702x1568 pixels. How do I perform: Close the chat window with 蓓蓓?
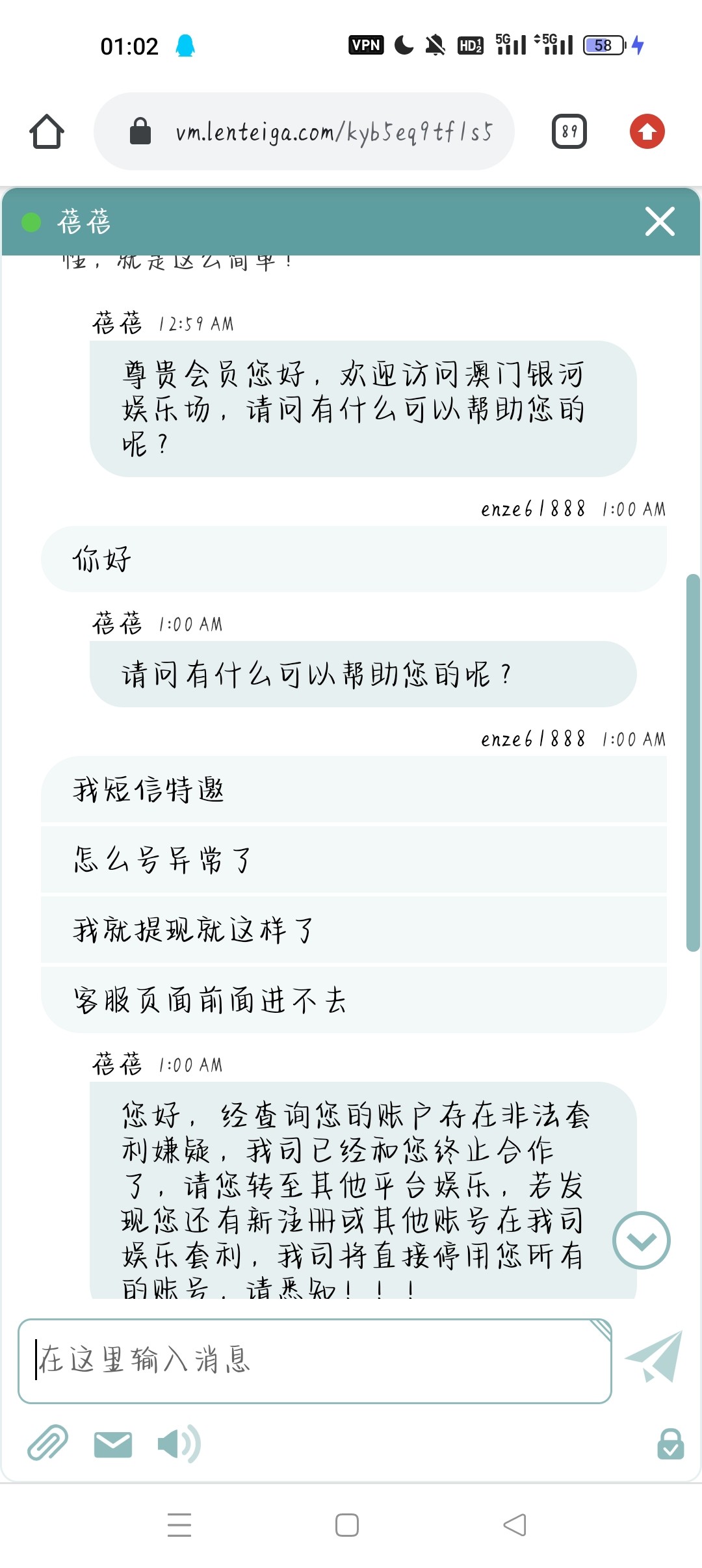pyautogui.click(x=660, y=222)
